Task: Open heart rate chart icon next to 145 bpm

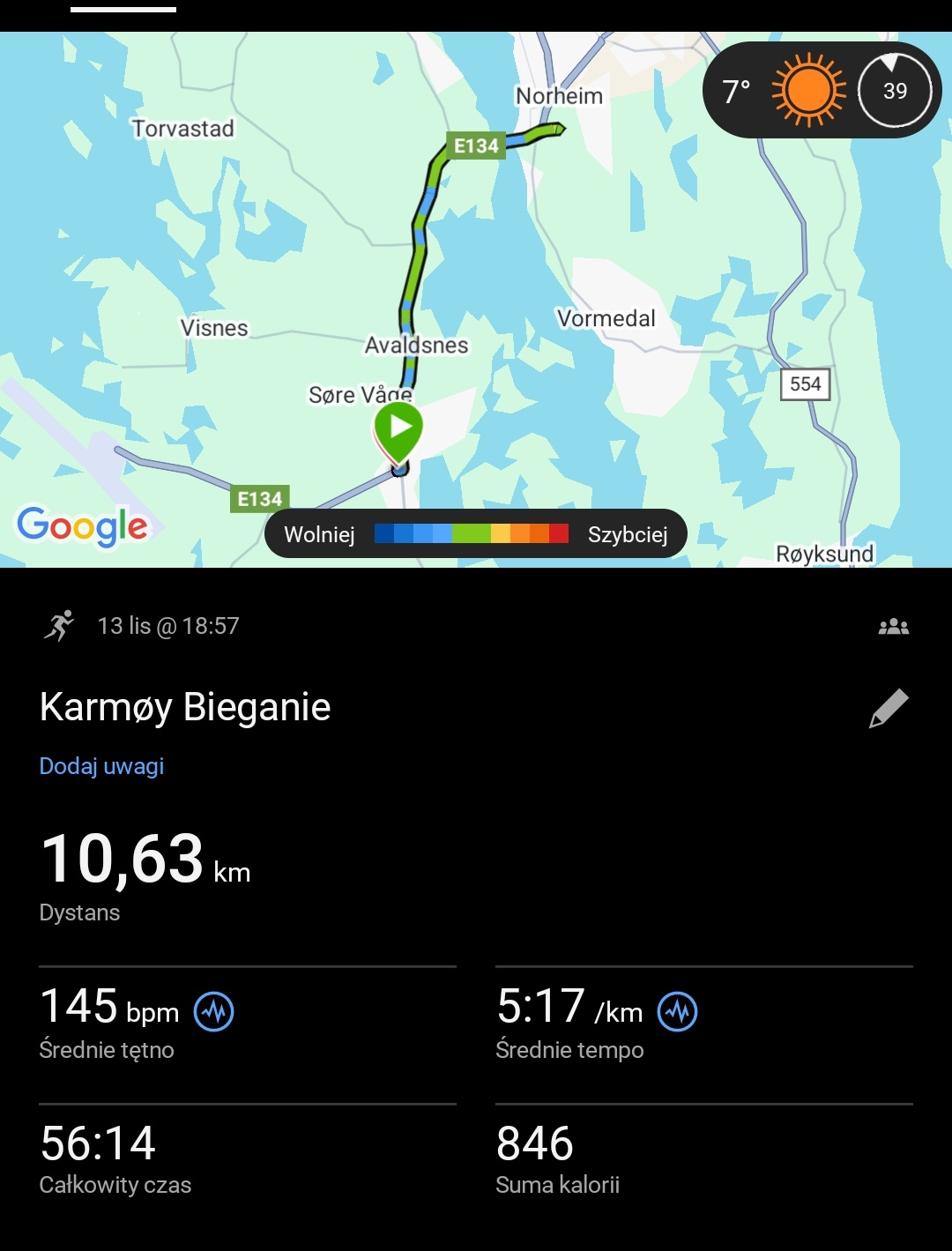Action: pos(213,1011)
